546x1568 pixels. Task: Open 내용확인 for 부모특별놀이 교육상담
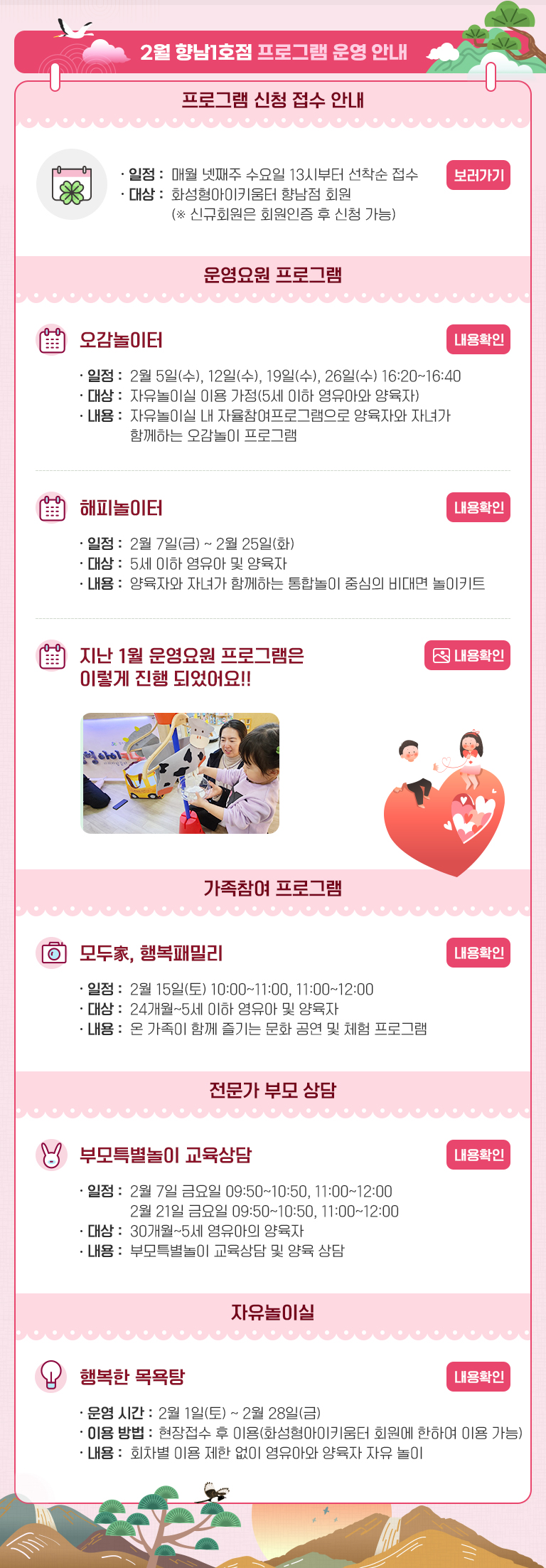[x=478, y=1155]
